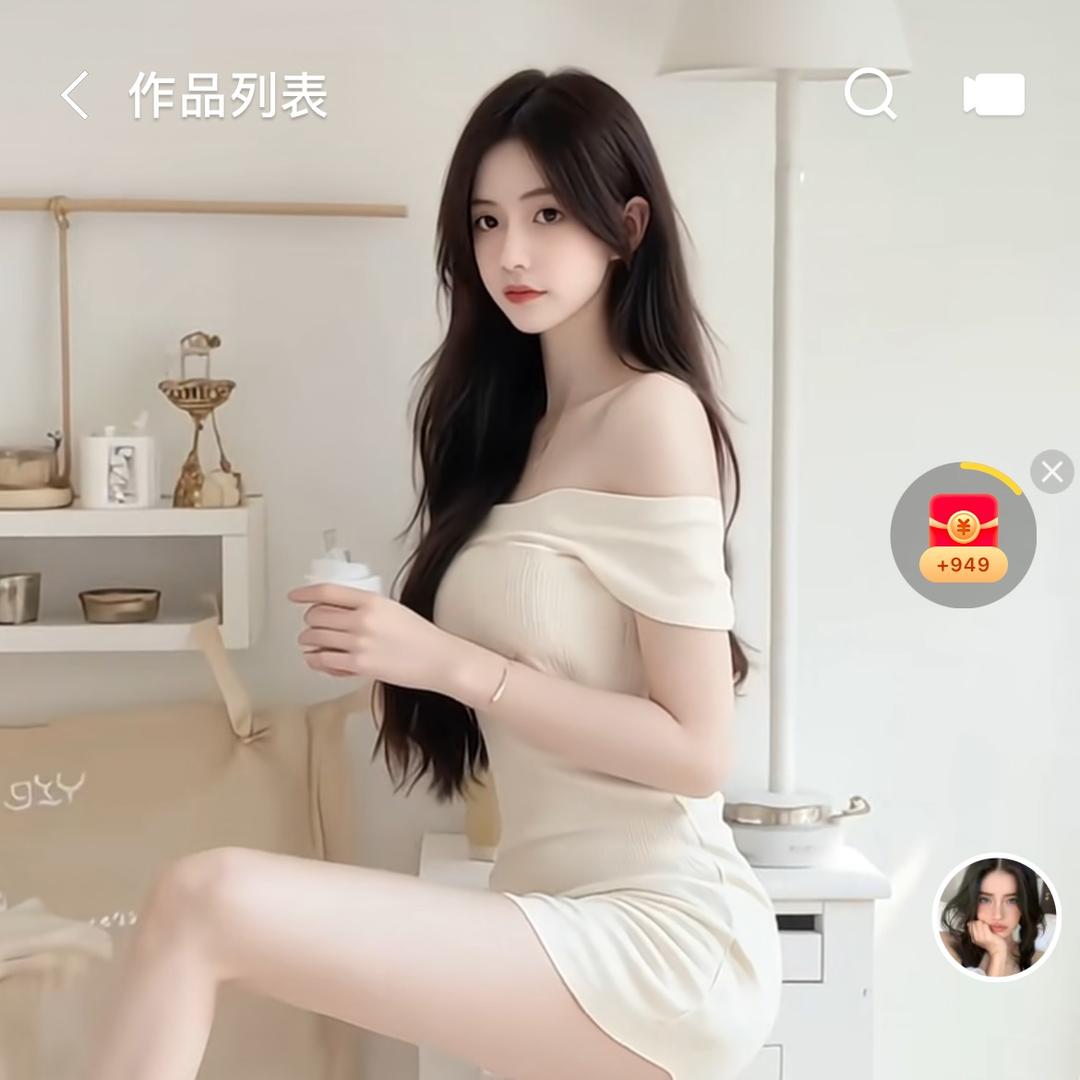Dismiss the red envelope widget

[1051, 472]
